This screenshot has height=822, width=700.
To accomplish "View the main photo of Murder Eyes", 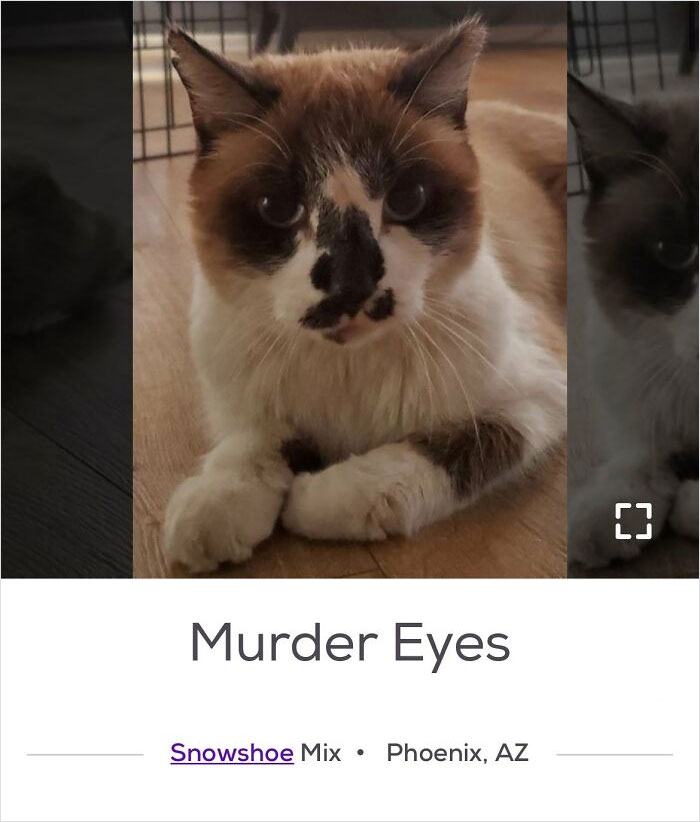I will pos(350,290).
